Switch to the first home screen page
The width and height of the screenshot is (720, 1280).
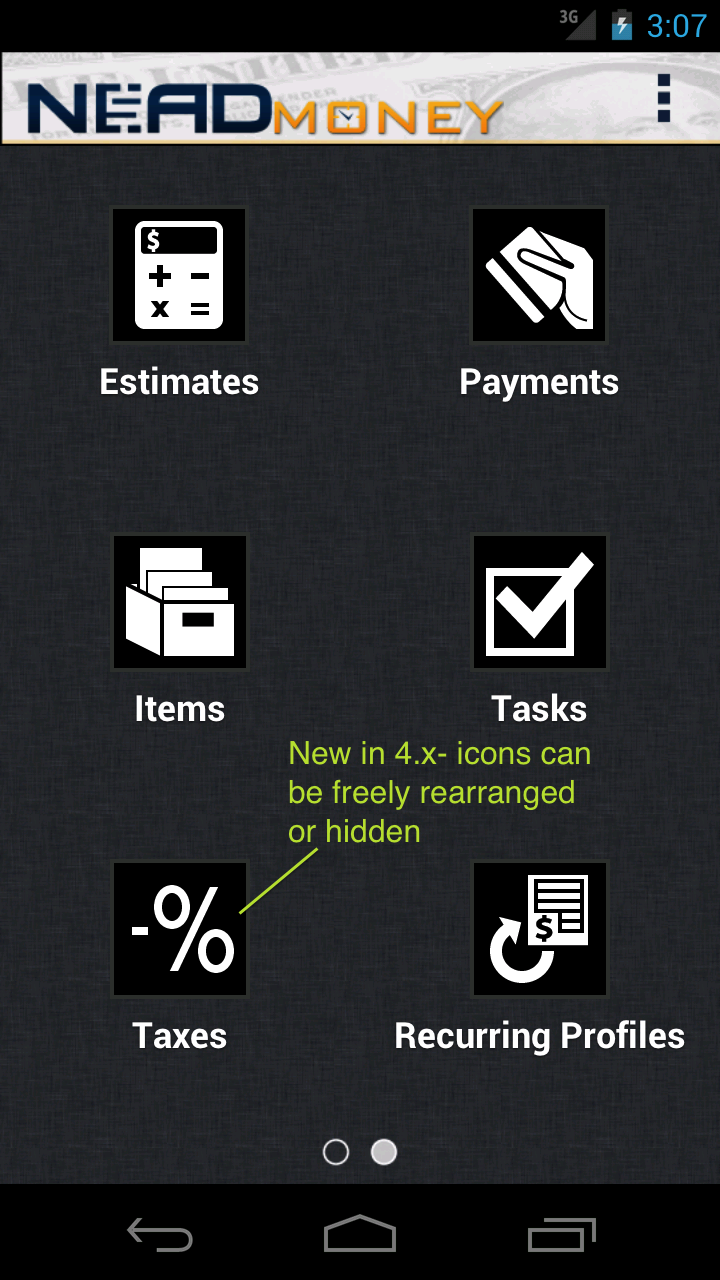(336, 1152)
